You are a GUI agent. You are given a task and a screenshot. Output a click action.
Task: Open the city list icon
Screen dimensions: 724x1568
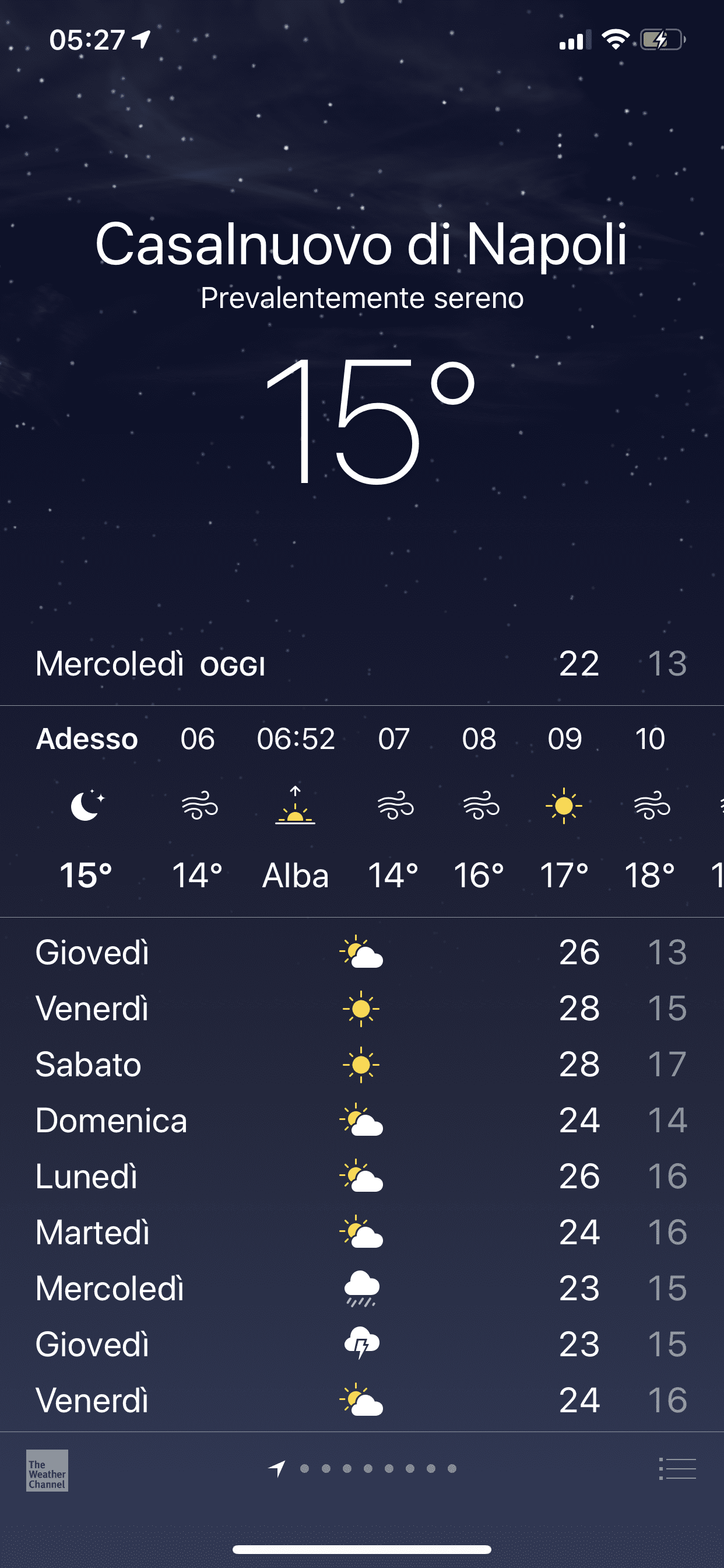(x=677, y=1468)
